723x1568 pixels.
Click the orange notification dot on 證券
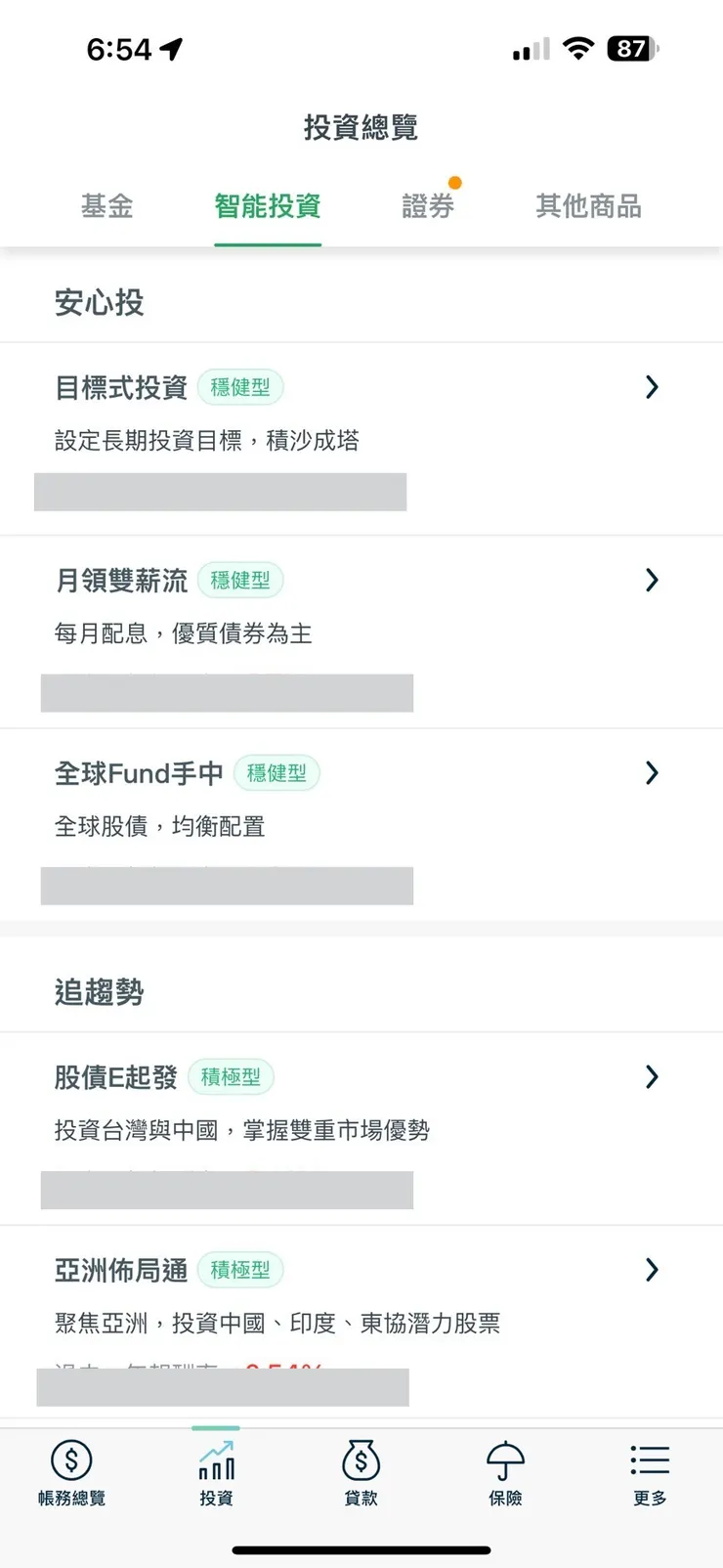pyautogui.click(x=455, y=181)
